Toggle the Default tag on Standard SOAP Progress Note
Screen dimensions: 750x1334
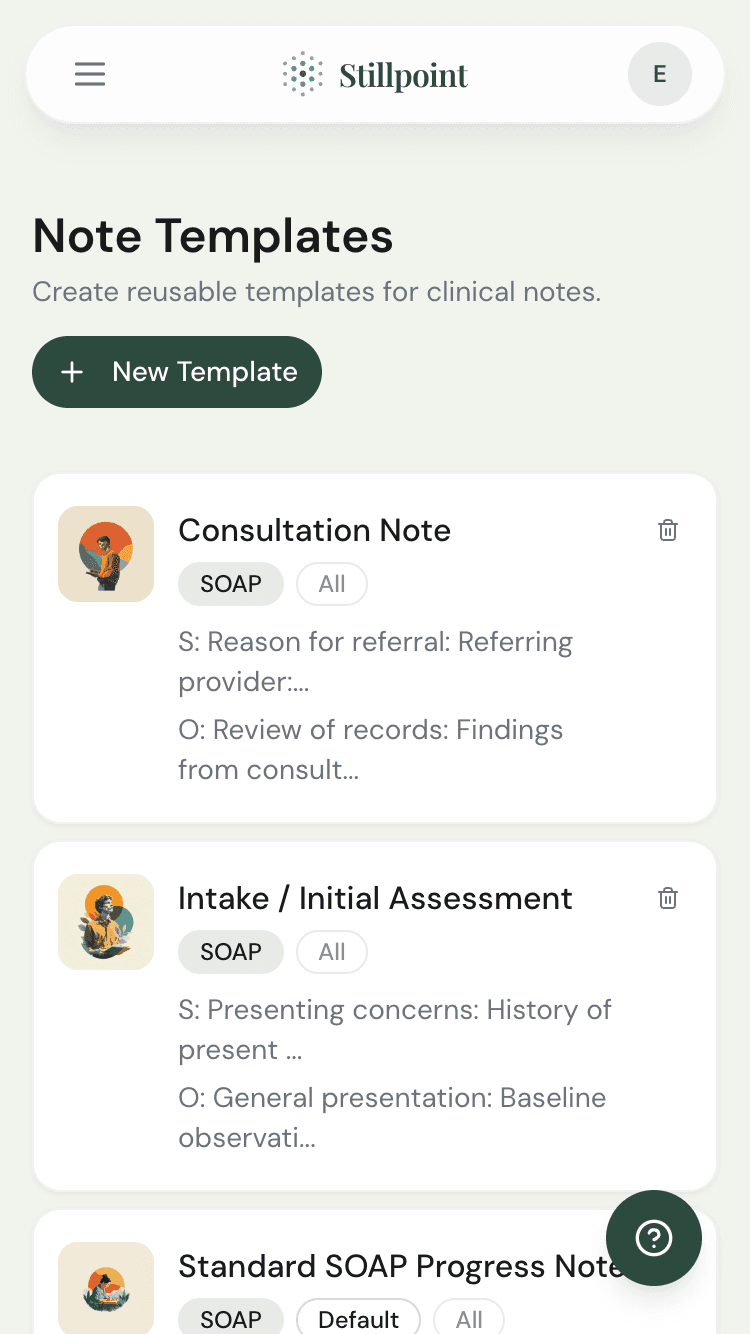pos(358,1320)
